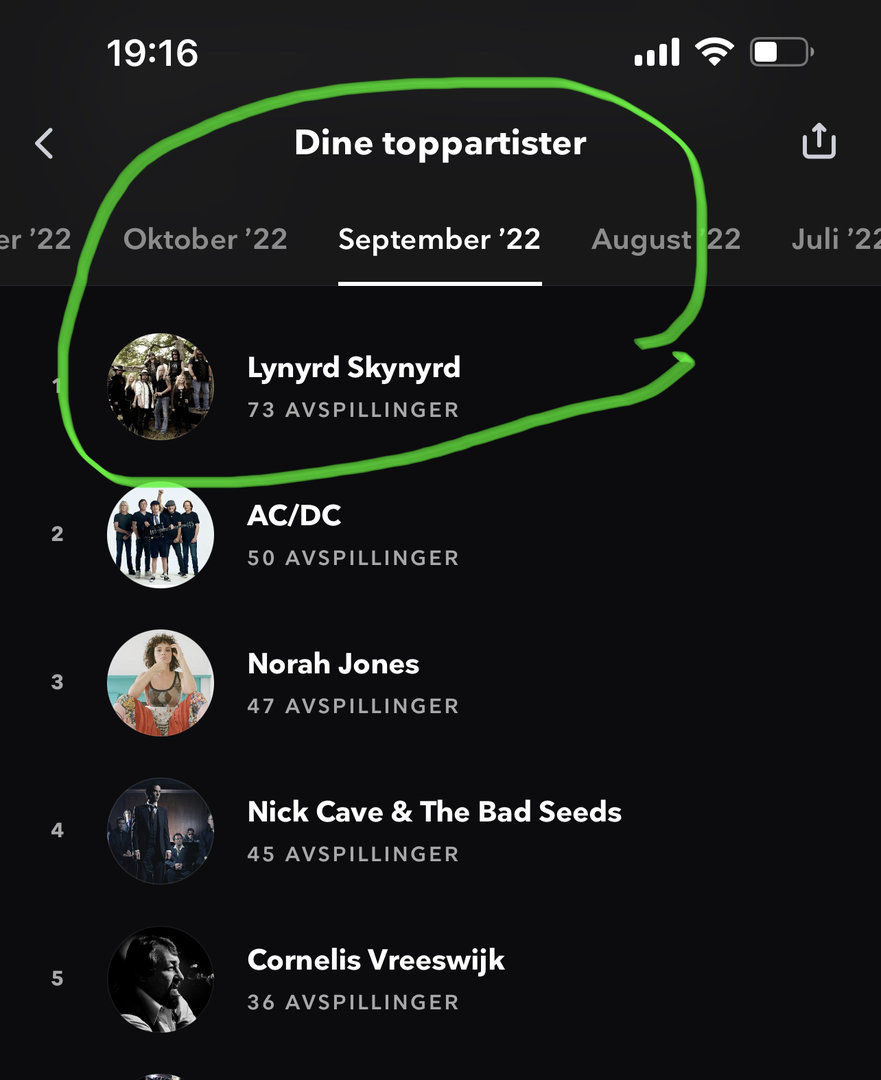Open the Juli '22 tab

pyautogui.click(x=835, y=240)
